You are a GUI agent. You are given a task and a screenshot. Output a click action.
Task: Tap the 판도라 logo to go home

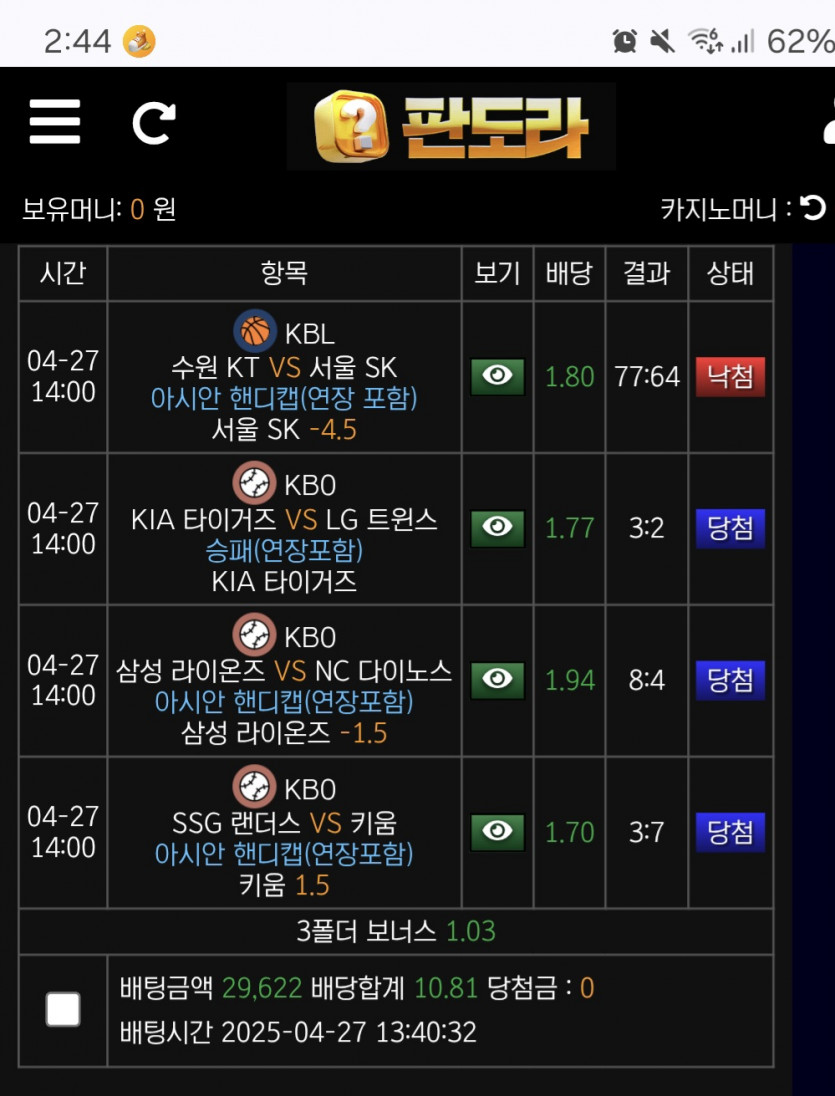pos(451,126)
